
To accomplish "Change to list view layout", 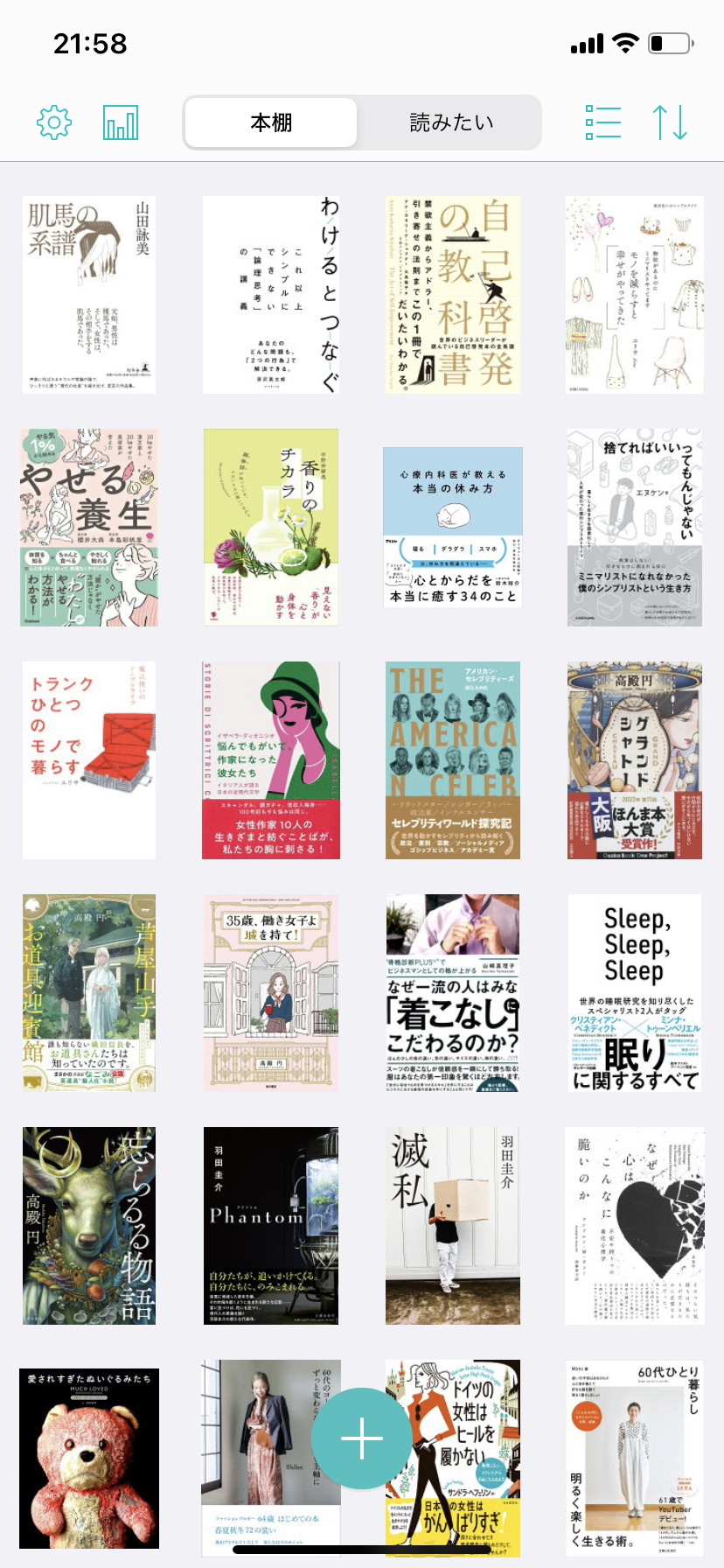I will point(603,122).
